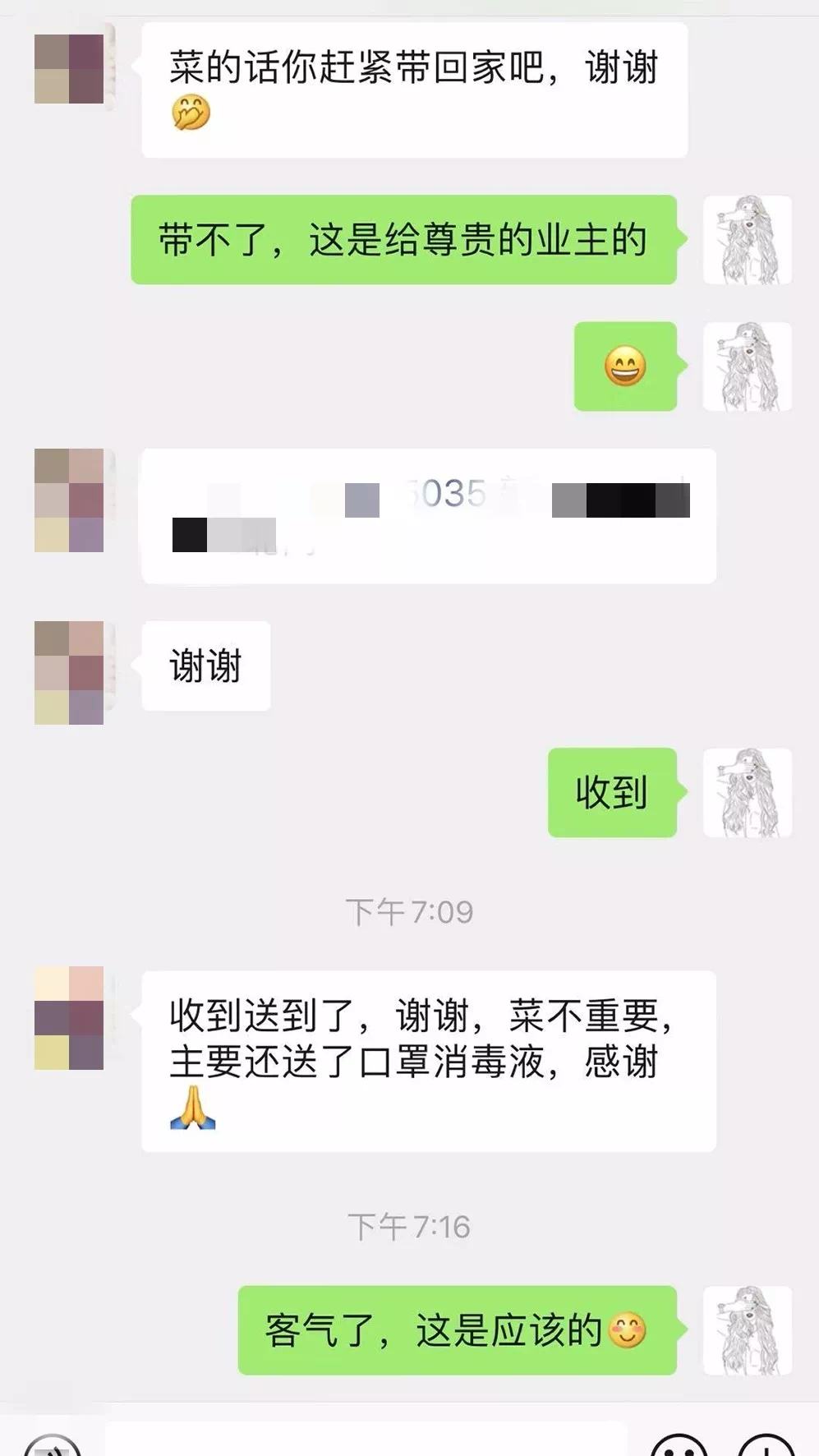Screen dimensions: 819x1456
Task: View own avatar beside 收到 message
Action: (747, 793)
